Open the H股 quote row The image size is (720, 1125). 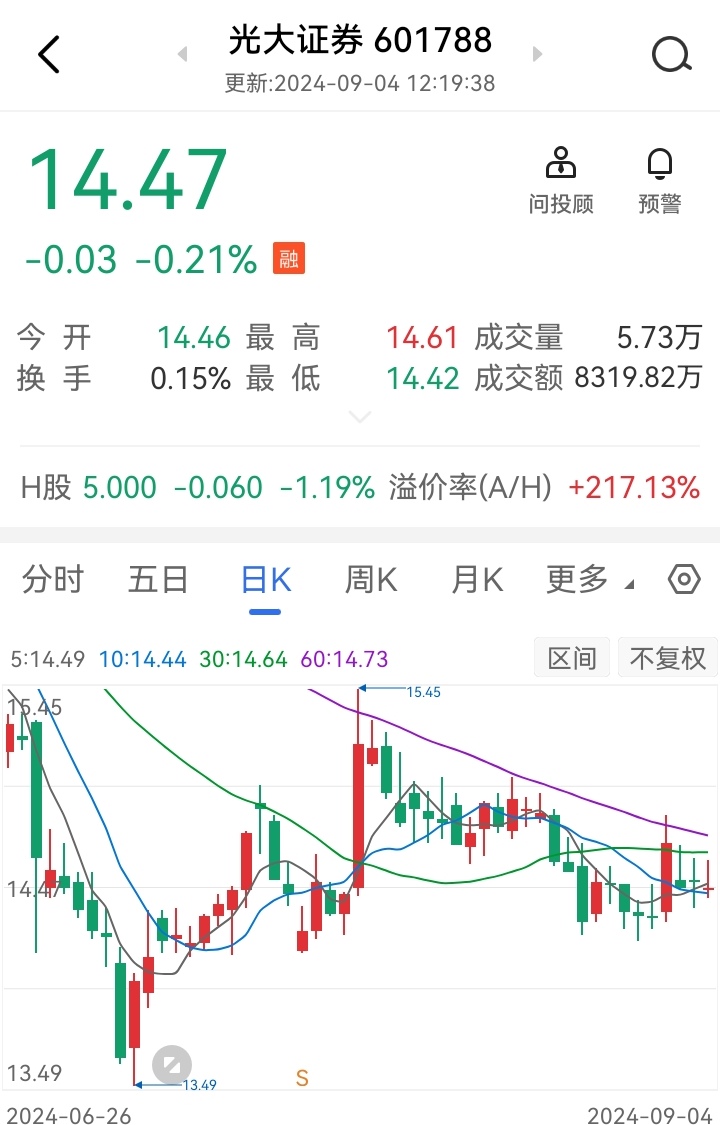click(360, 488)
